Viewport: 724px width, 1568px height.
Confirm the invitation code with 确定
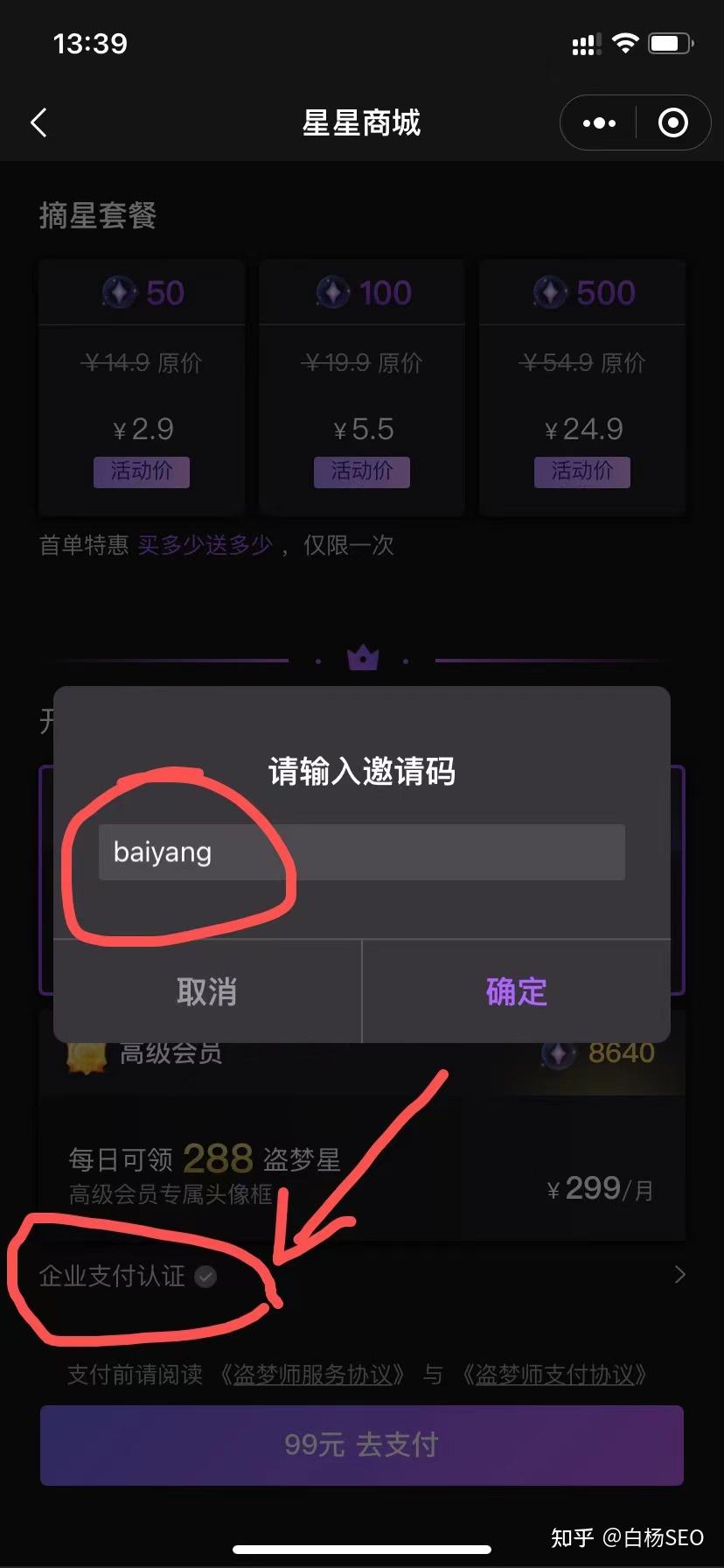(517, 992)
